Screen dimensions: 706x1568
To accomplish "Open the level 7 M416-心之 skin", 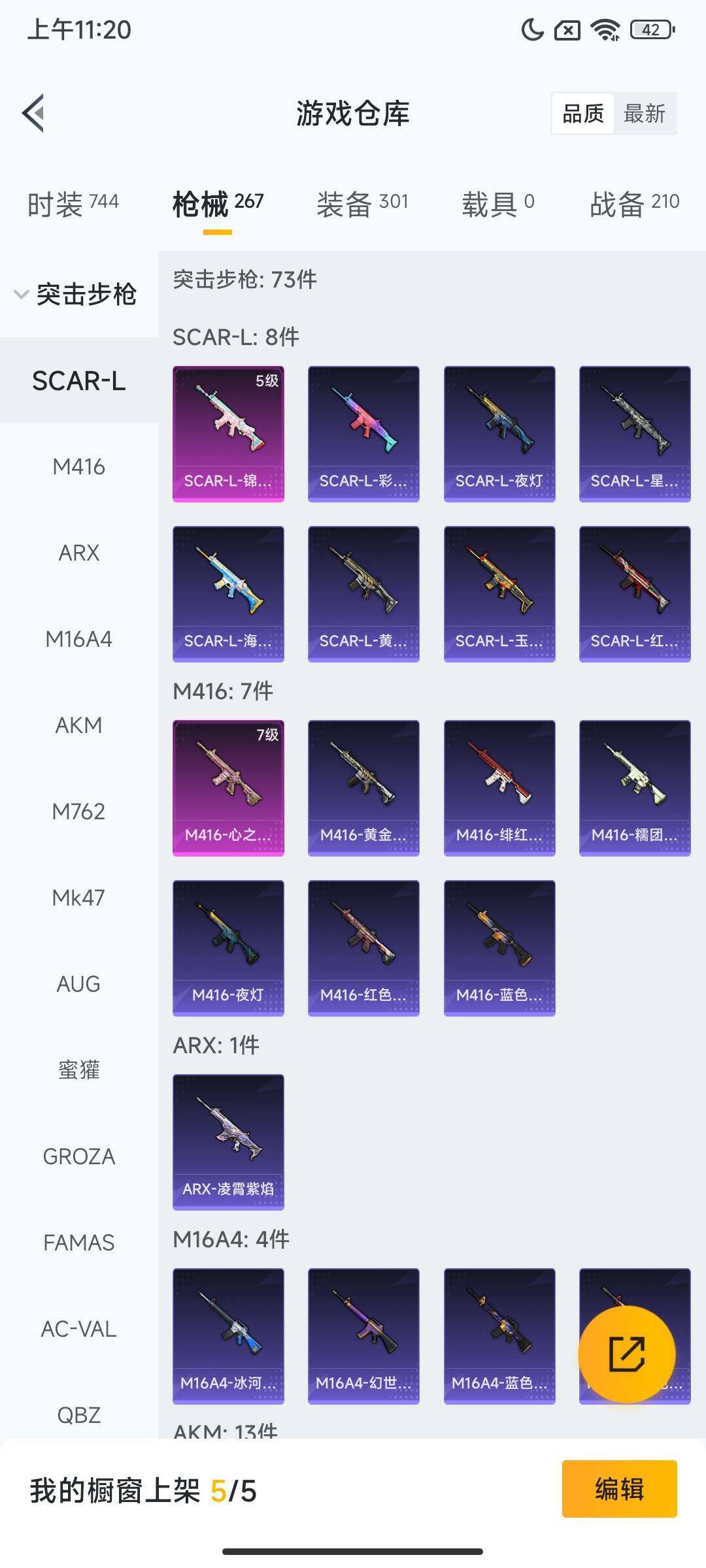I will pos(228,788).
